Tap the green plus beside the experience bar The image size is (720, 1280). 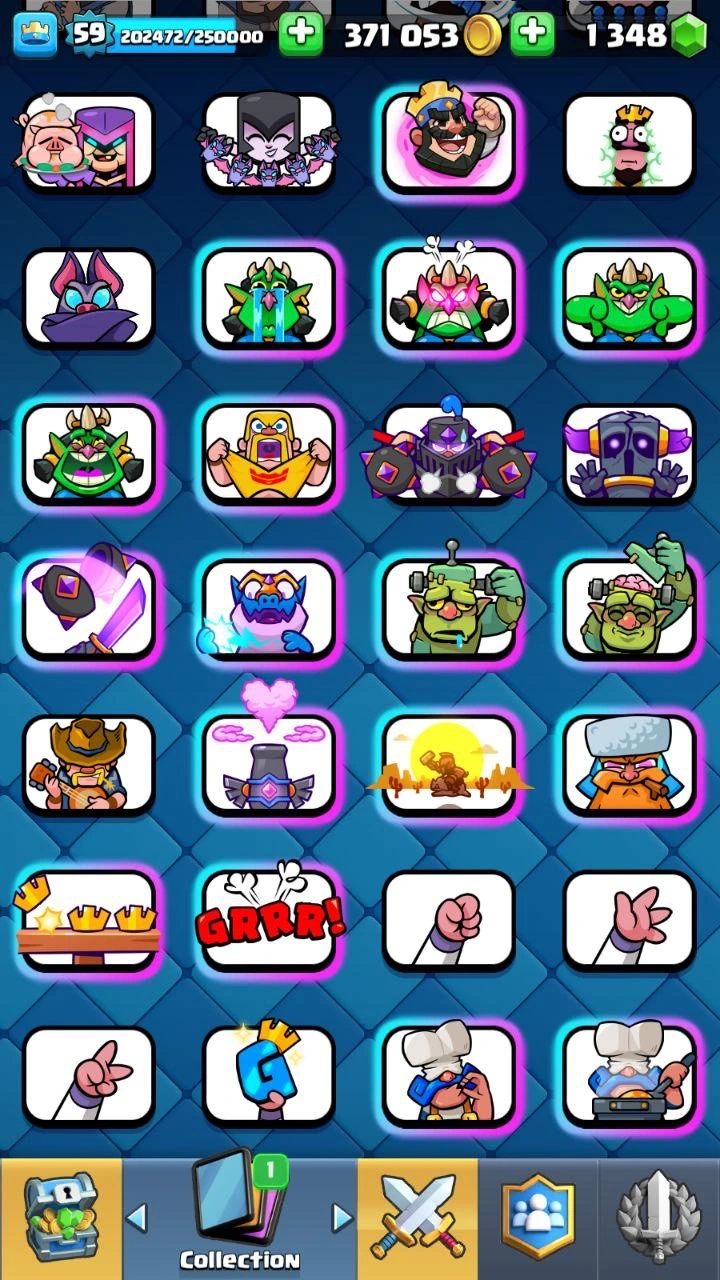point(300,36)
